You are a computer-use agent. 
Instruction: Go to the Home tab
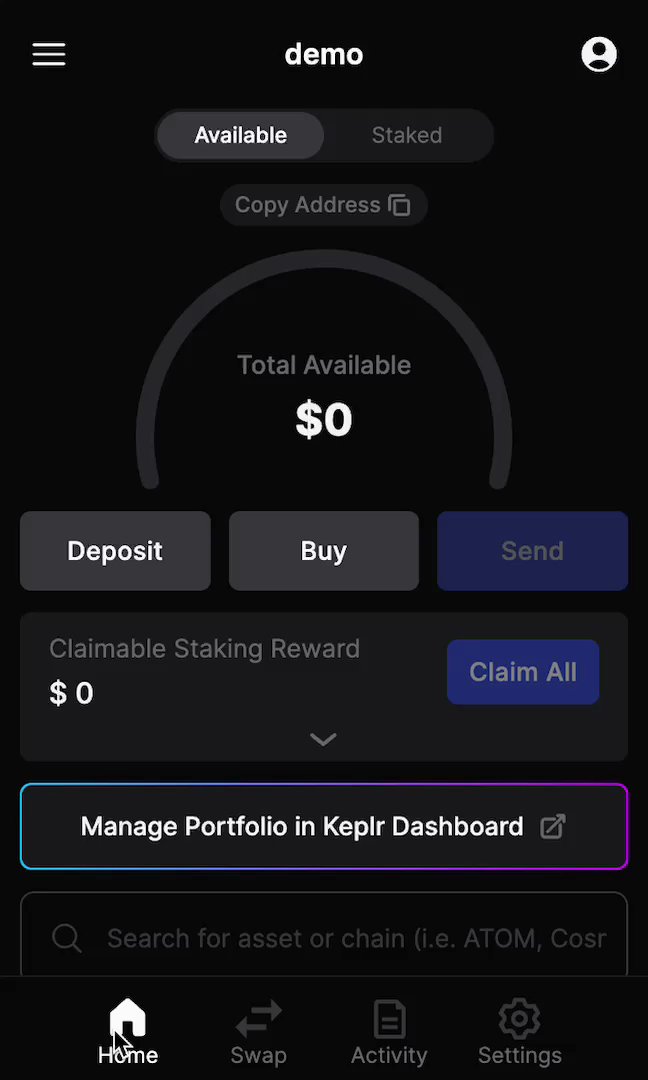[x=128, y=1032]
